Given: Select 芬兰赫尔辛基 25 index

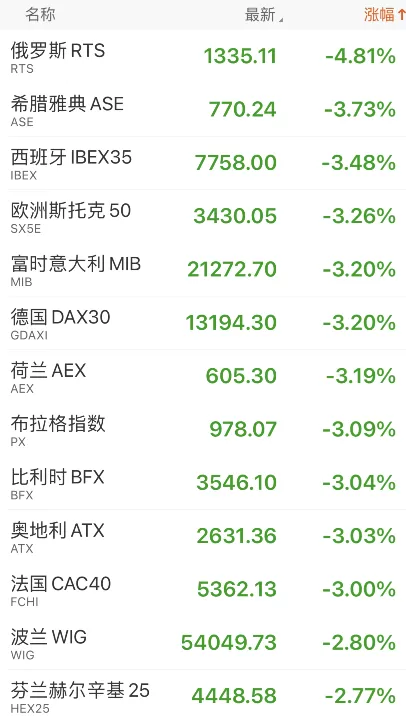Looking at the screenshot, I should [203, 696].
